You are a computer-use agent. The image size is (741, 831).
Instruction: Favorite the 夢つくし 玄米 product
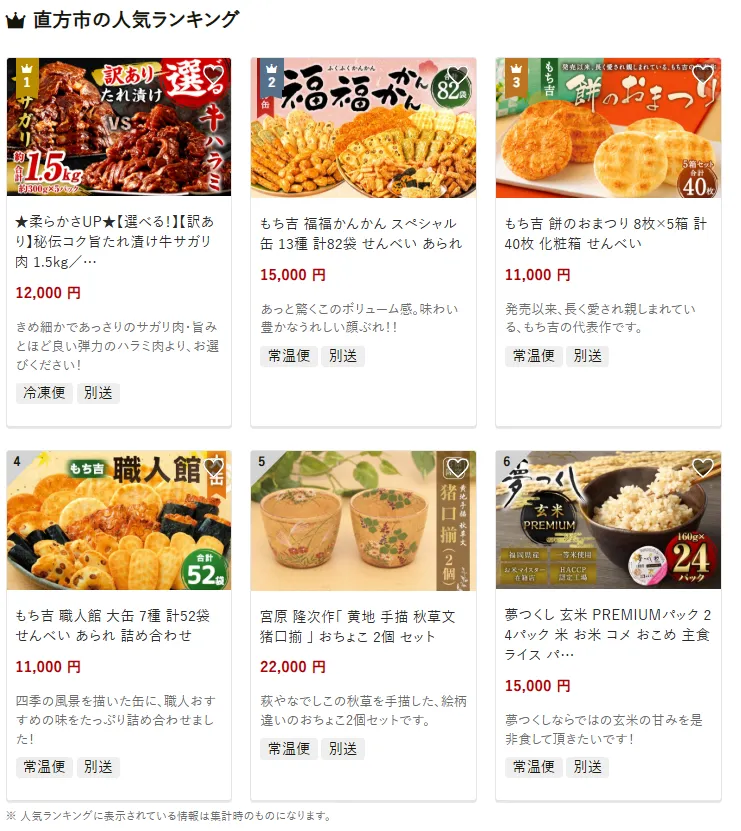click(703, 467)
